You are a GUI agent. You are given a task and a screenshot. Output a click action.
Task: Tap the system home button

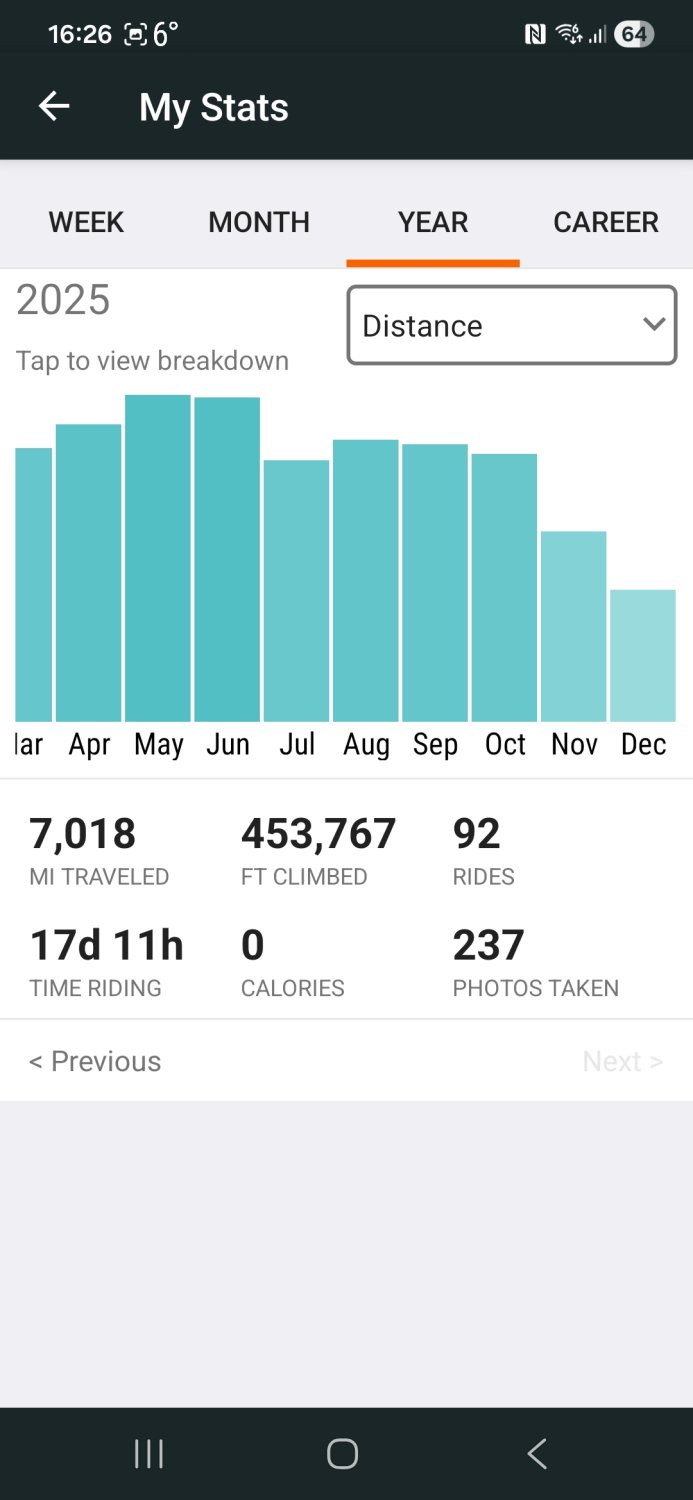pyautogui.click(x=342, y=1454)
